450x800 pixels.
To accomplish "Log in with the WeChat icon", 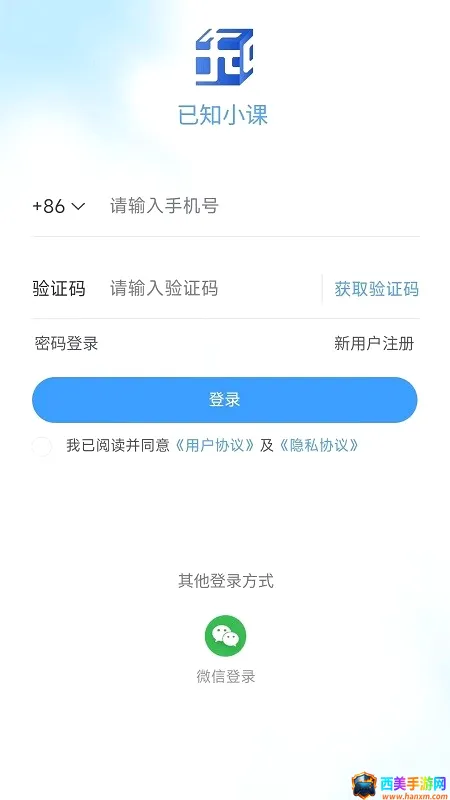I will click(x=226, y=636).
